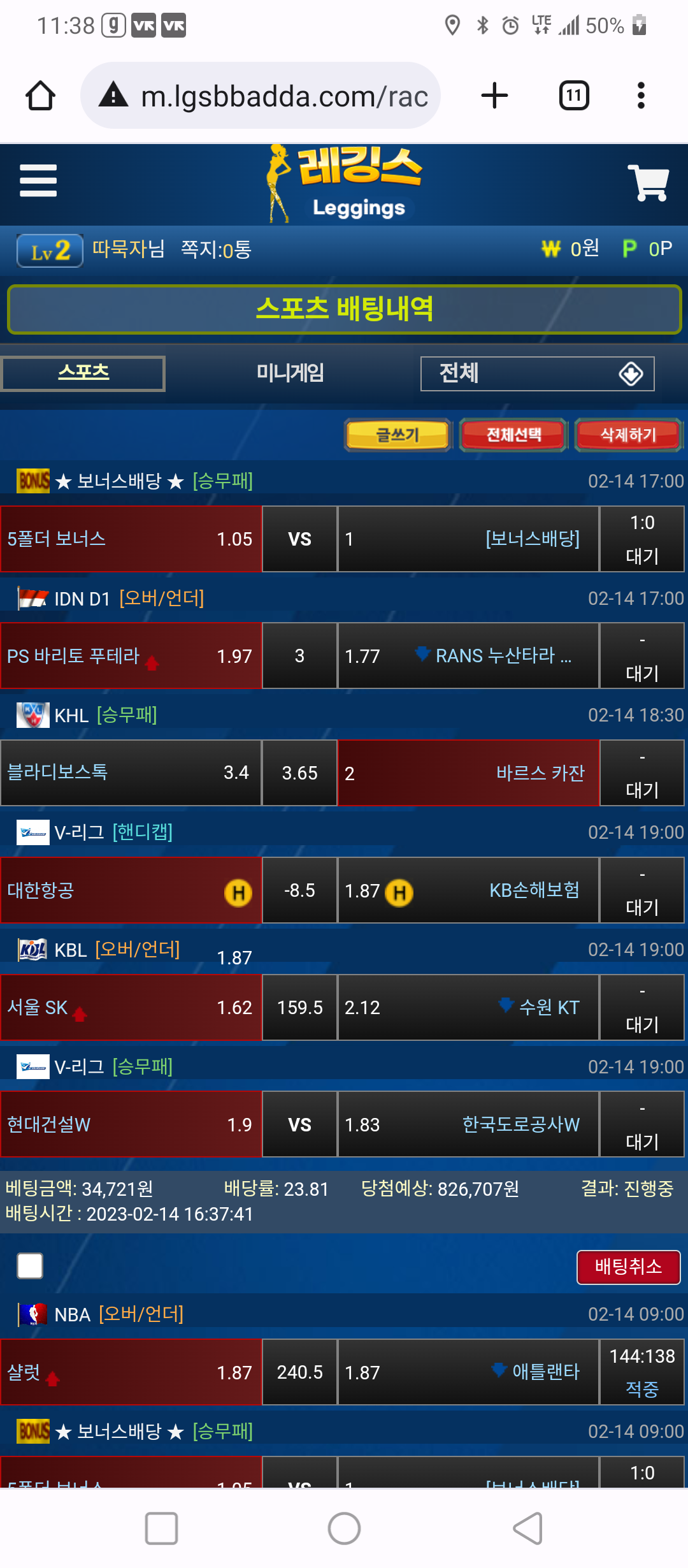Open browser overflow menu
The image size is (688, 1568).
[641, 96]
